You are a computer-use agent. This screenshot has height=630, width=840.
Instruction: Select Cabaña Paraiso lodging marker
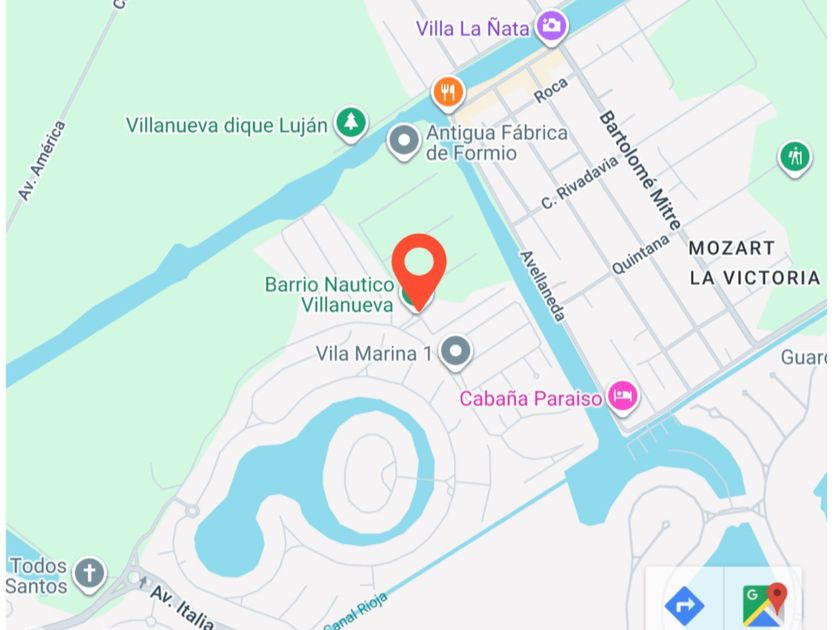click(x=623, y=398)
